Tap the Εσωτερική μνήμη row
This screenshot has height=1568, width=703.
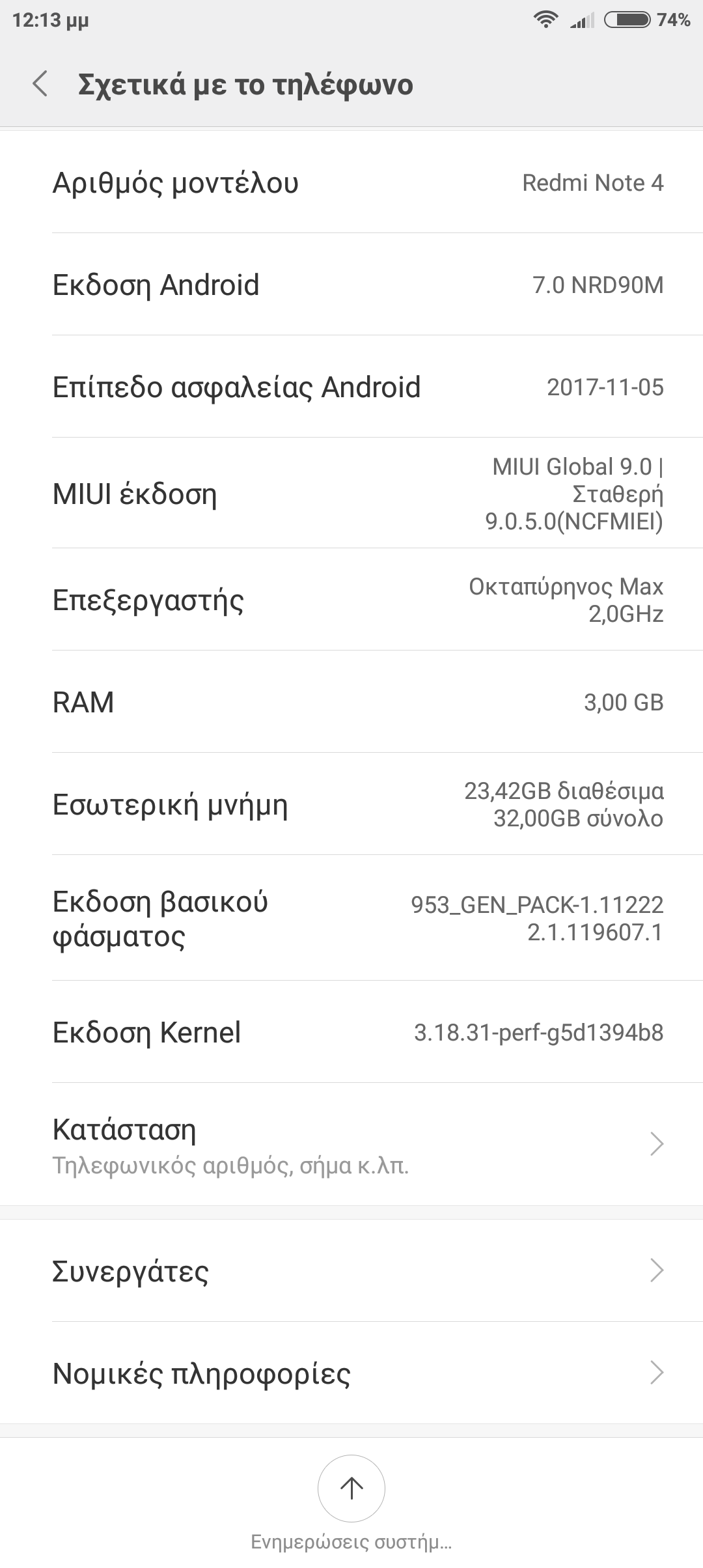coord(351,804)
